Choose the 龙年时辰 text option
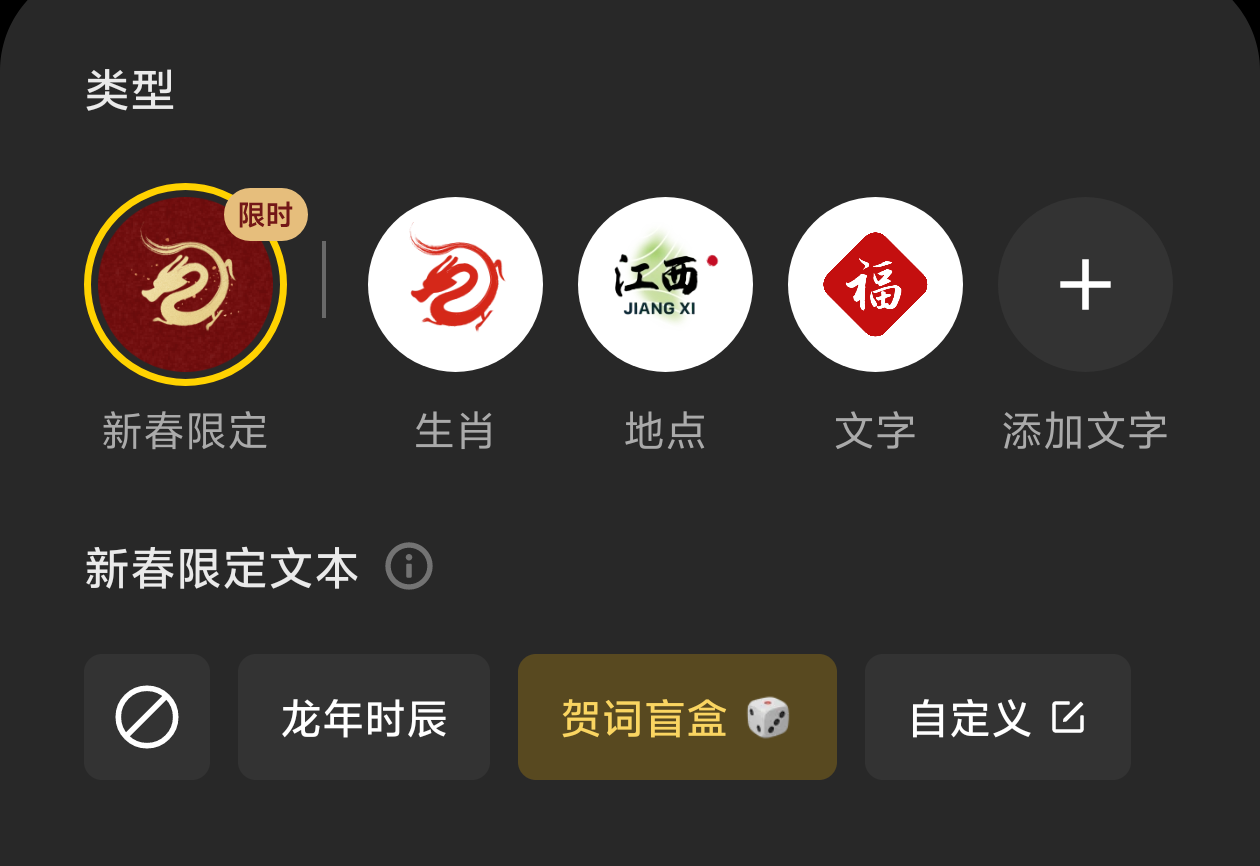Screen dimensions: 1260x866 click(364, 717)
